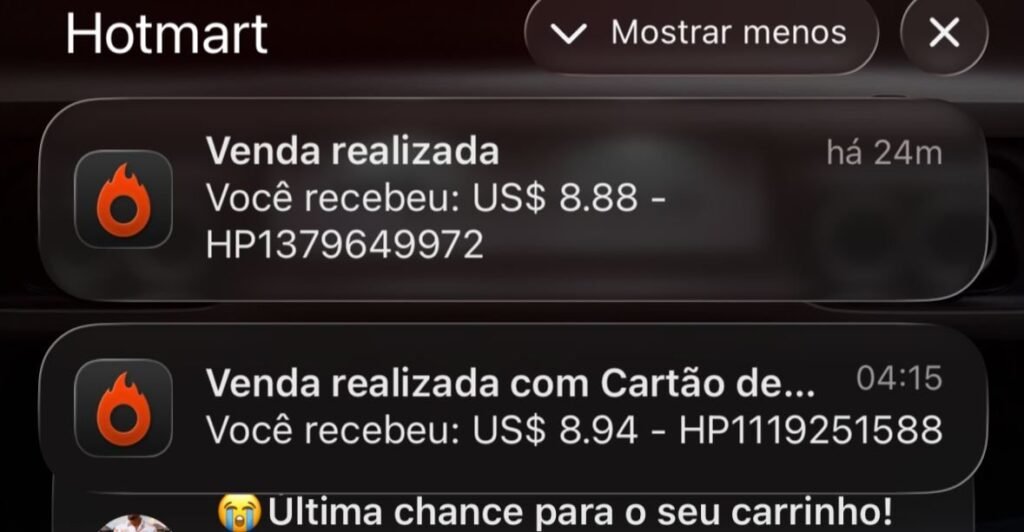Open the US$ 8.88 sale notification
Image resolution: width=1024 pixels, height=532 pixels.
(x=510, y=200)
